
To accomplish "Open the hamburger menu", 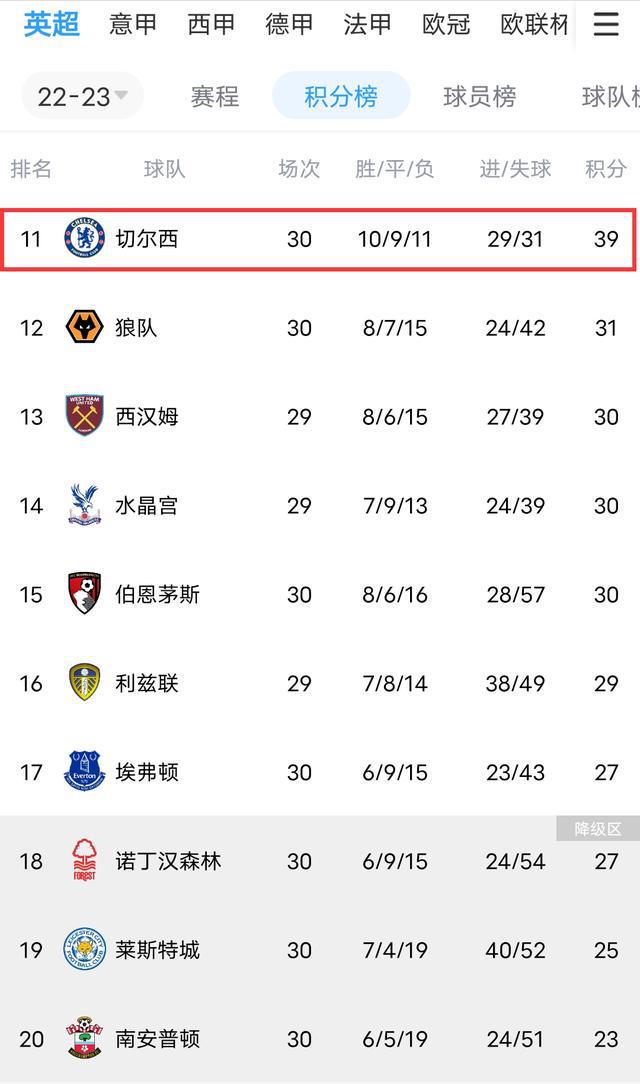I will pyautogui.click(x=606, y=25).
